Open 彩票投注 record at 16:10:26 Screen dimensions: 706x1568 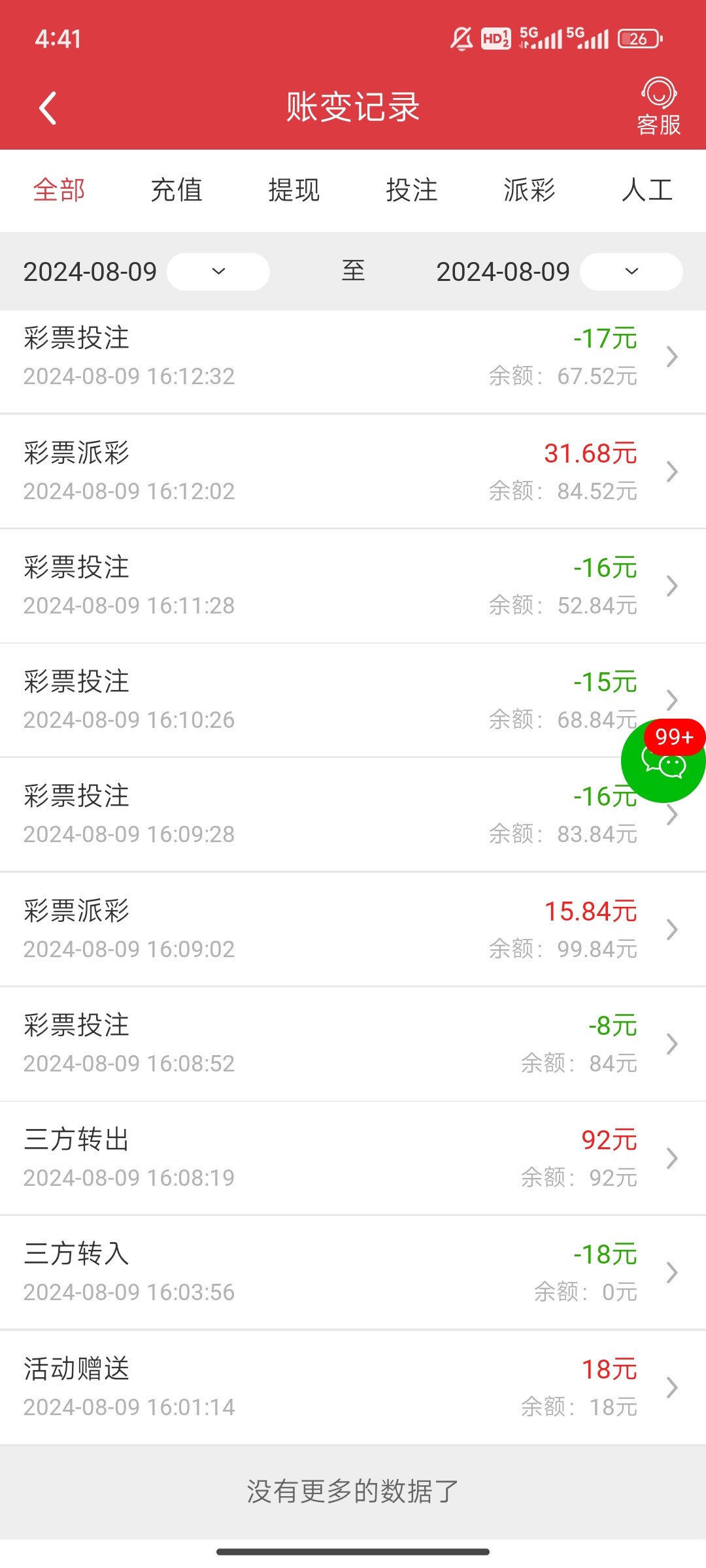point(327,700)
